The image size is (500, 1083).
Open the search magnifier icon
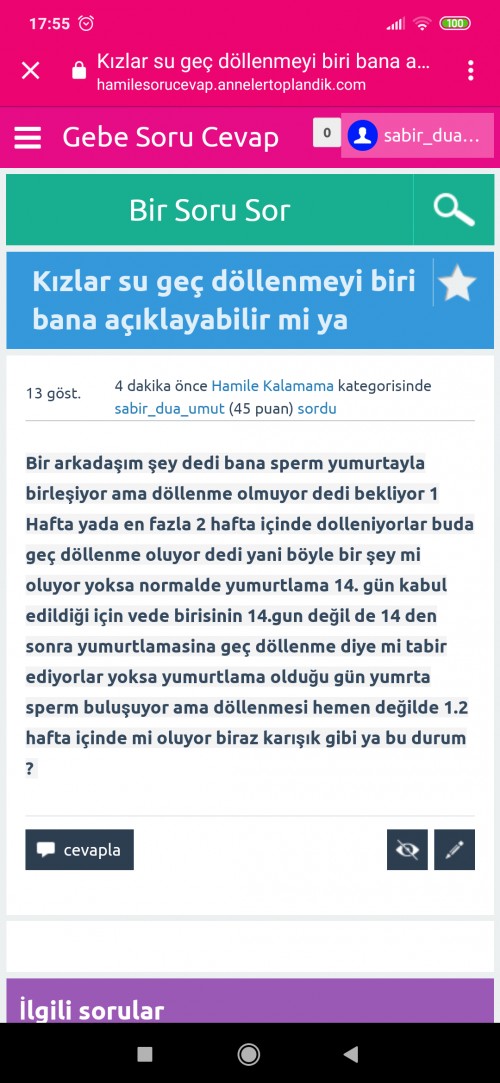[454, 210]
